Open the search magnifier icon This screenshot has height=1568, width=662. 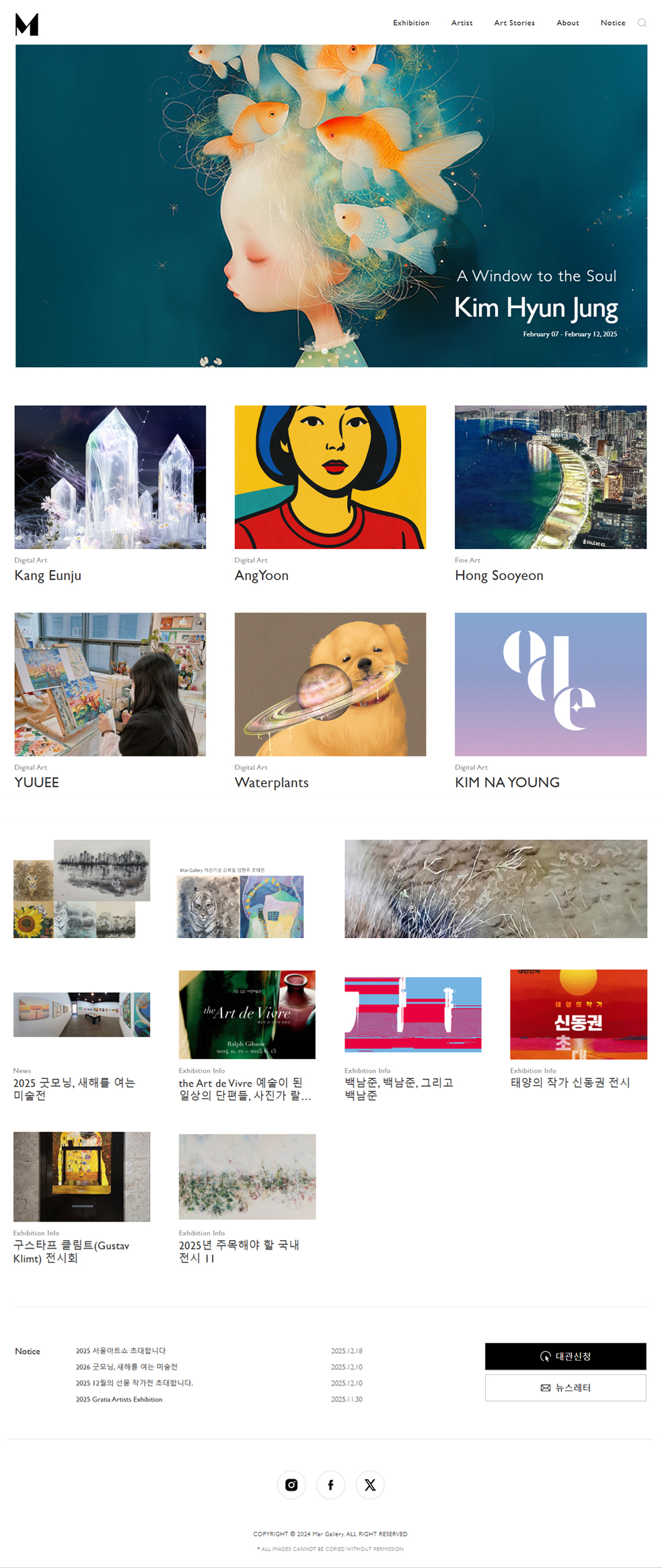coord(641,23)
